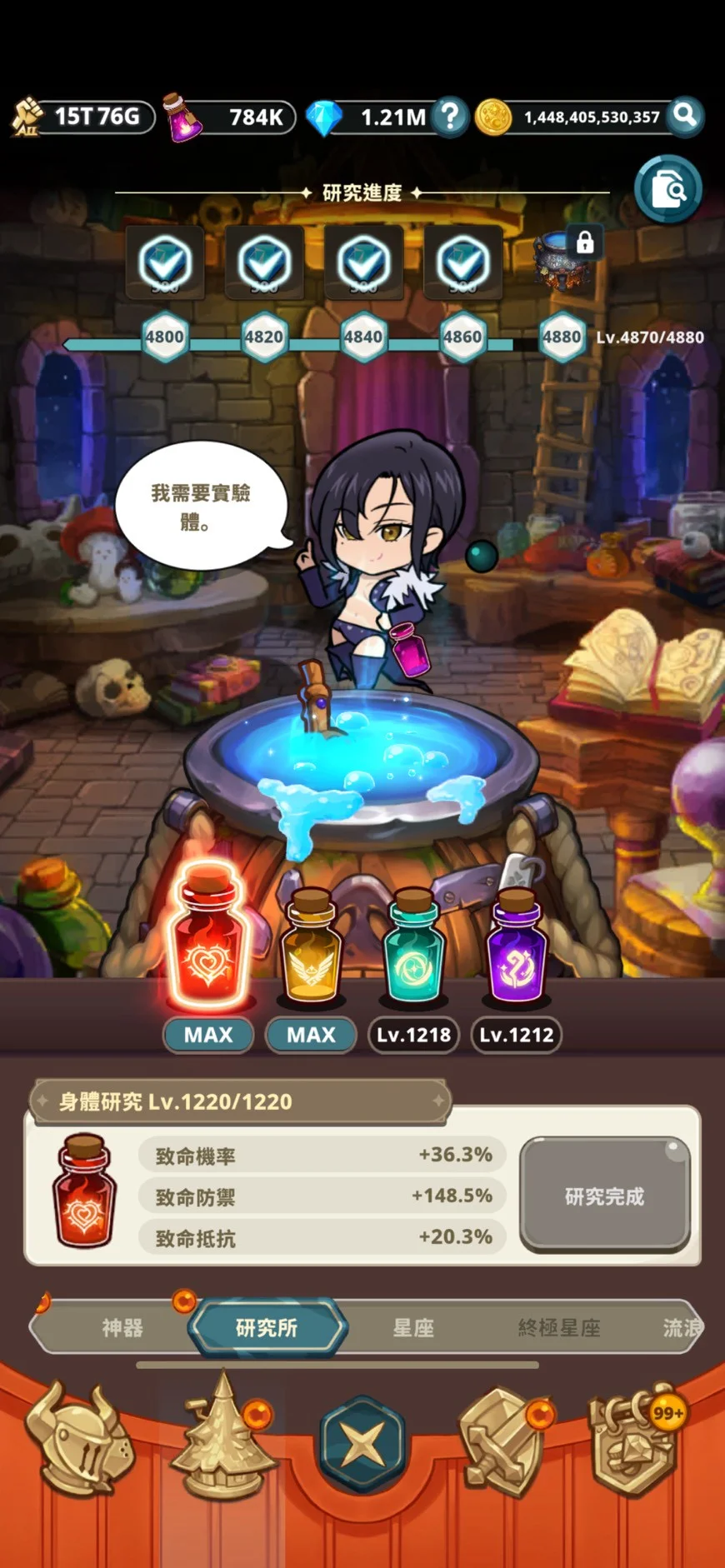Open the gold coin magnifier icon
Viewport: 725px width, 1568px height.
point(685,116)
